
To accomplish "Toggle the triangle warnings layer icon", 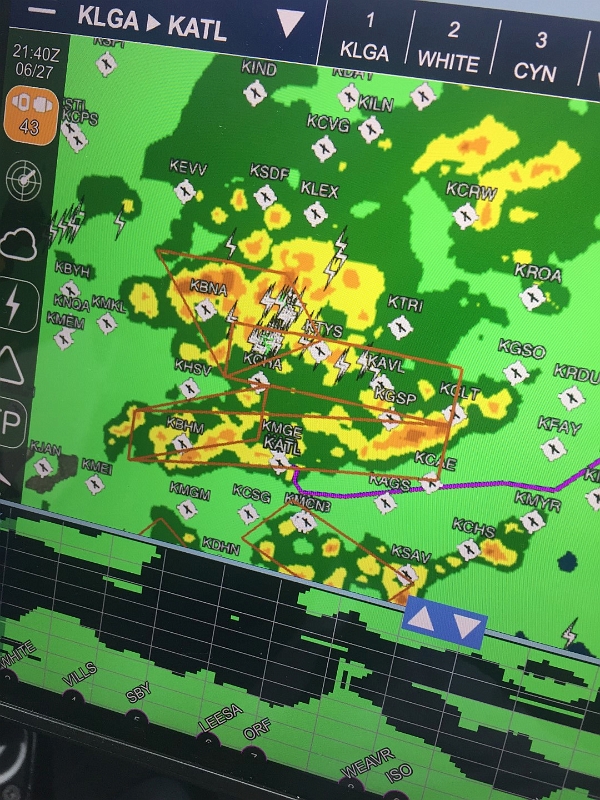I will (11, 366).
